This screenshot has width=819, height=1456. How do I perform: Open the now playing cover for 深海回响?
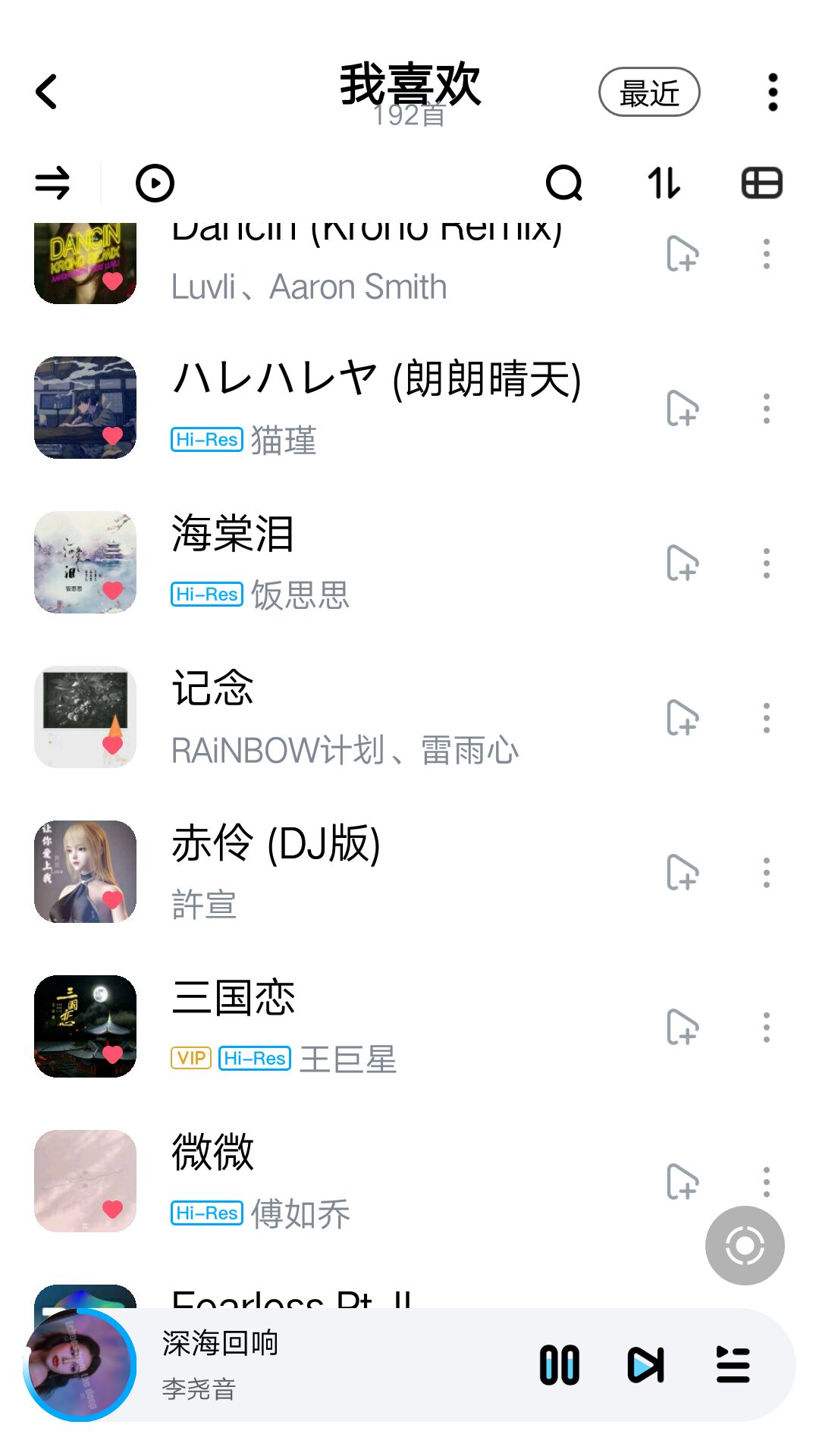coord(80,1365)
